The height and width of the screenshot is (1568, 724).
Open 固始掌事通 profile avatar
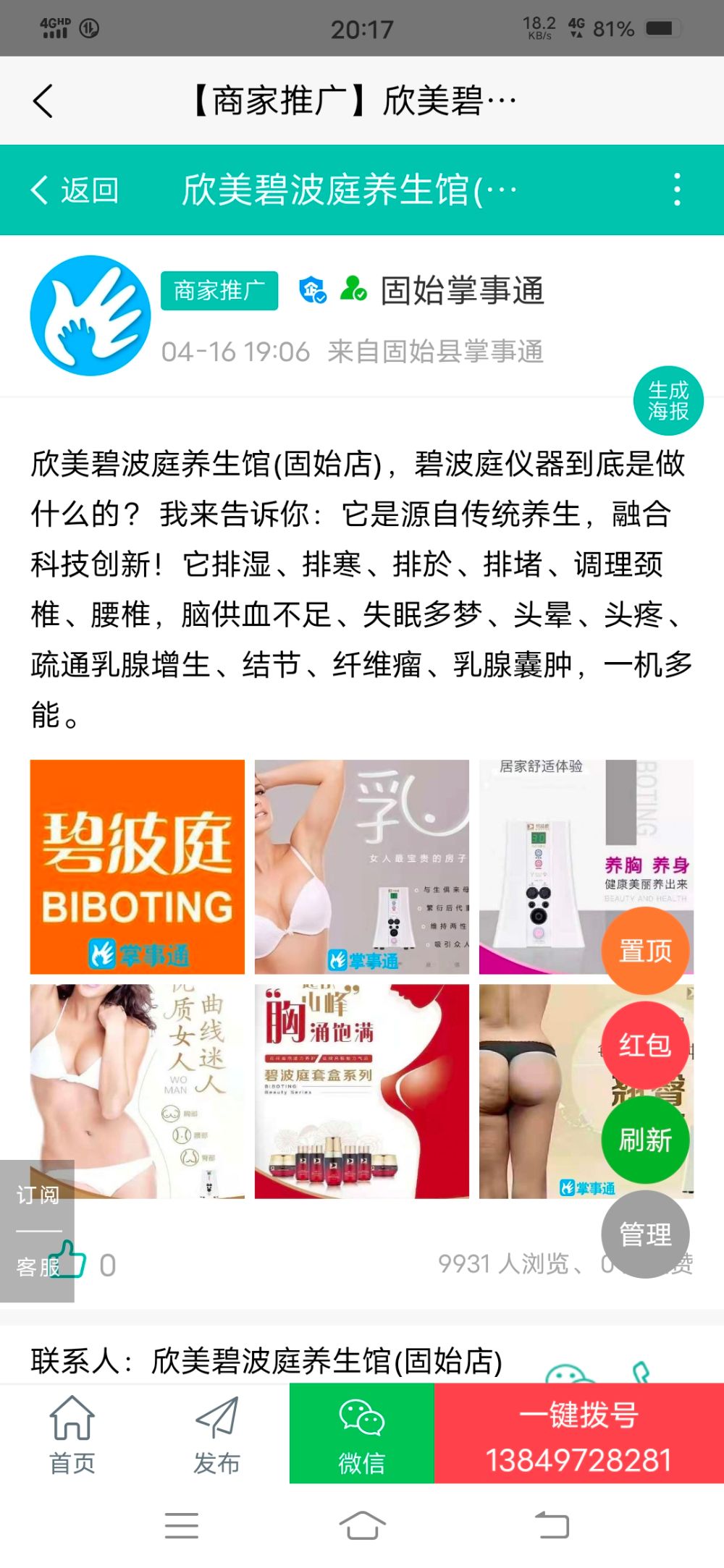click(x=90, y=315)
